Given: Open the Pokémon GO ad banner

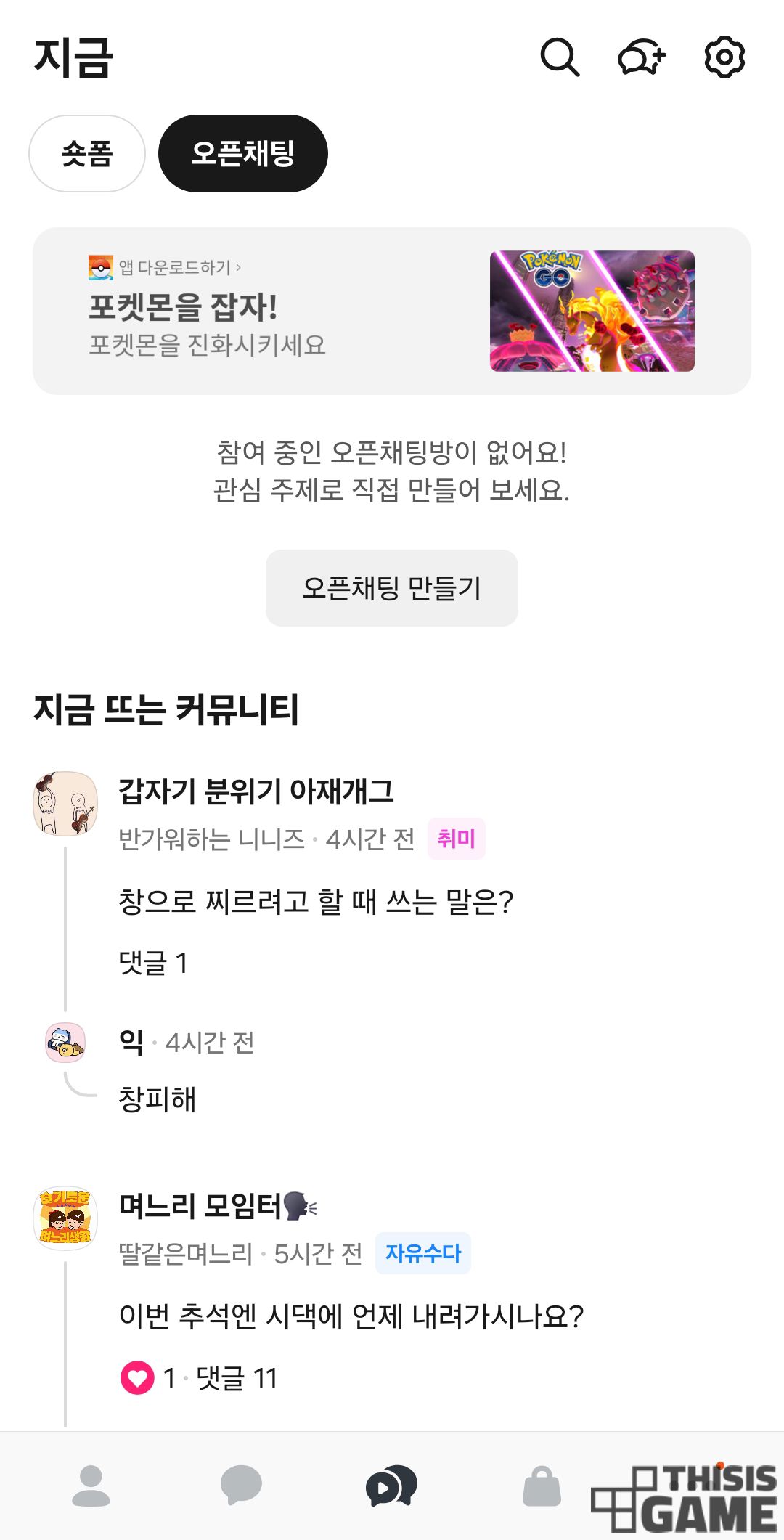Looking at the screenshot, I should pos(392,311).
